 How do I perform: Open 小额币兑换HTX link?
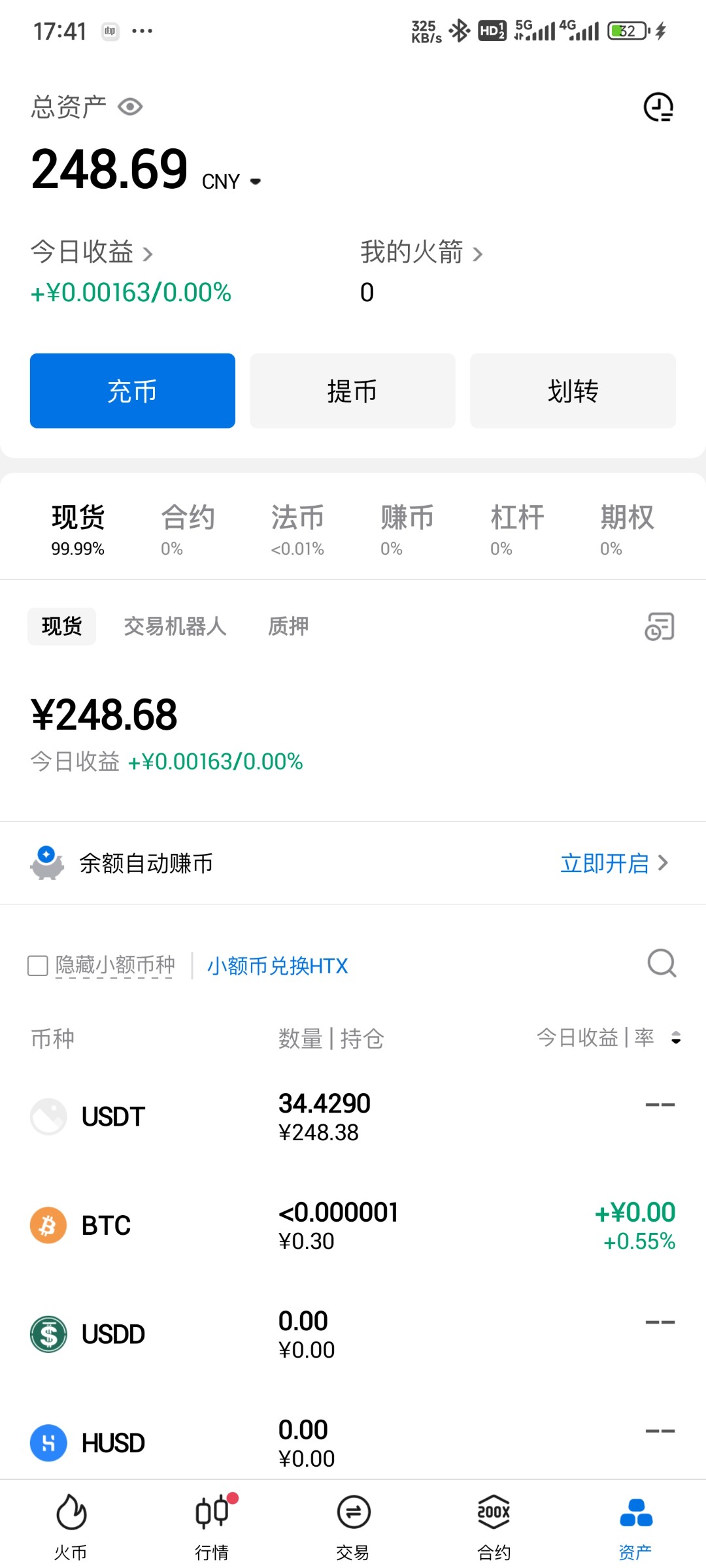(x=277, y=966)
